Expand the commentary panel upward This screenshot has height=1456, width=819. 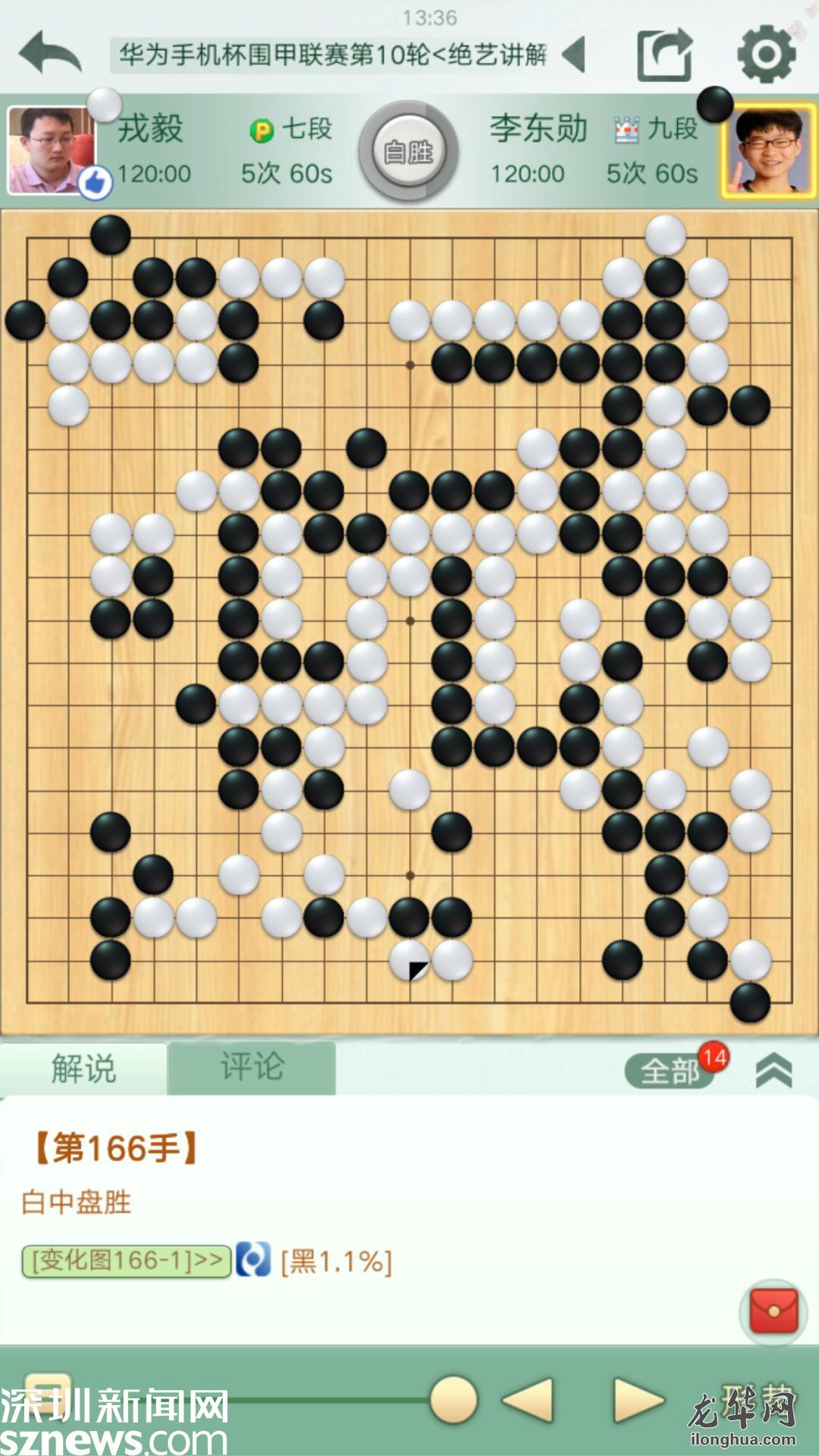point(773,1071)
